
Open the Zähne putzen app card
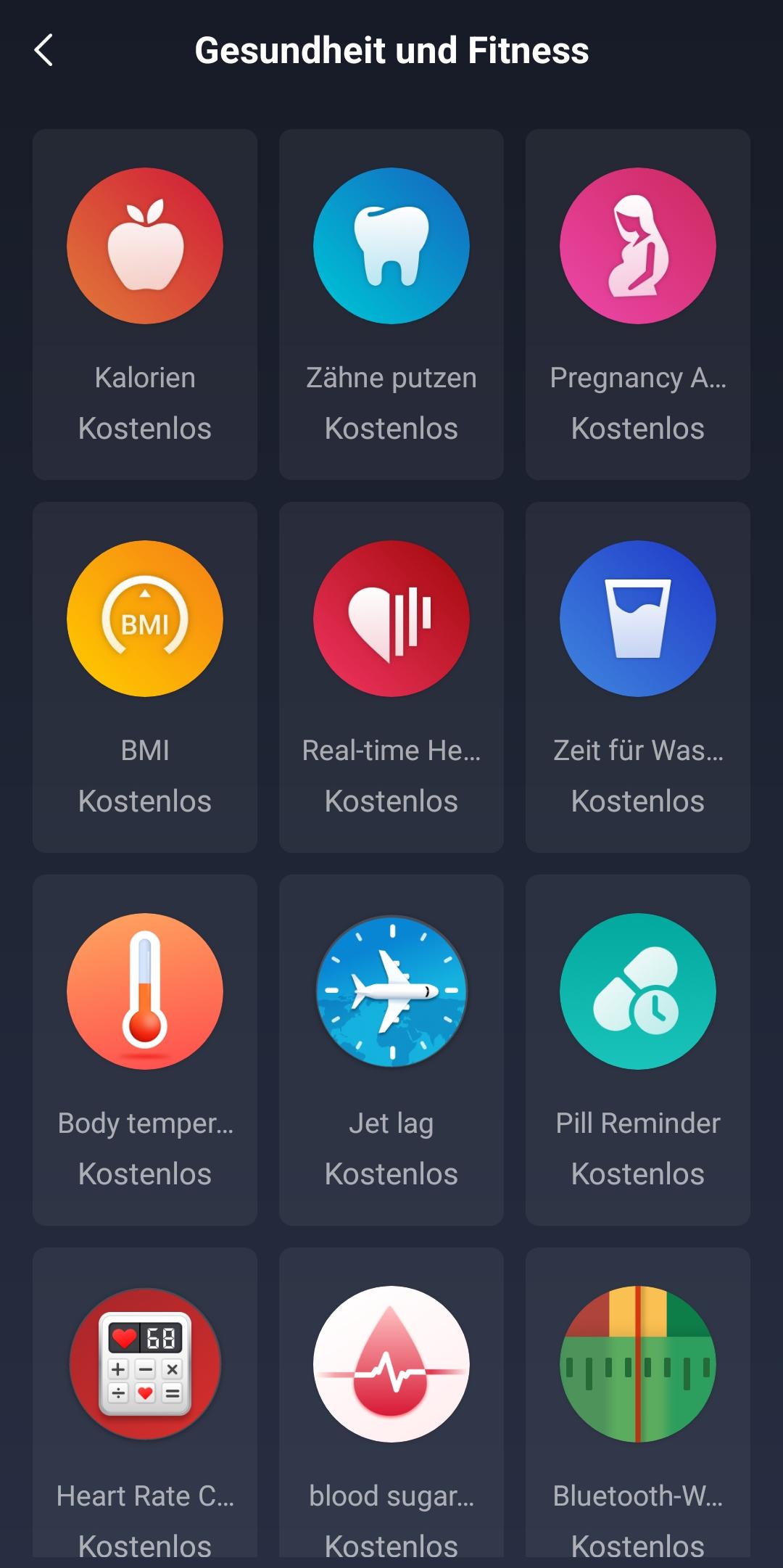coord(391,305)
